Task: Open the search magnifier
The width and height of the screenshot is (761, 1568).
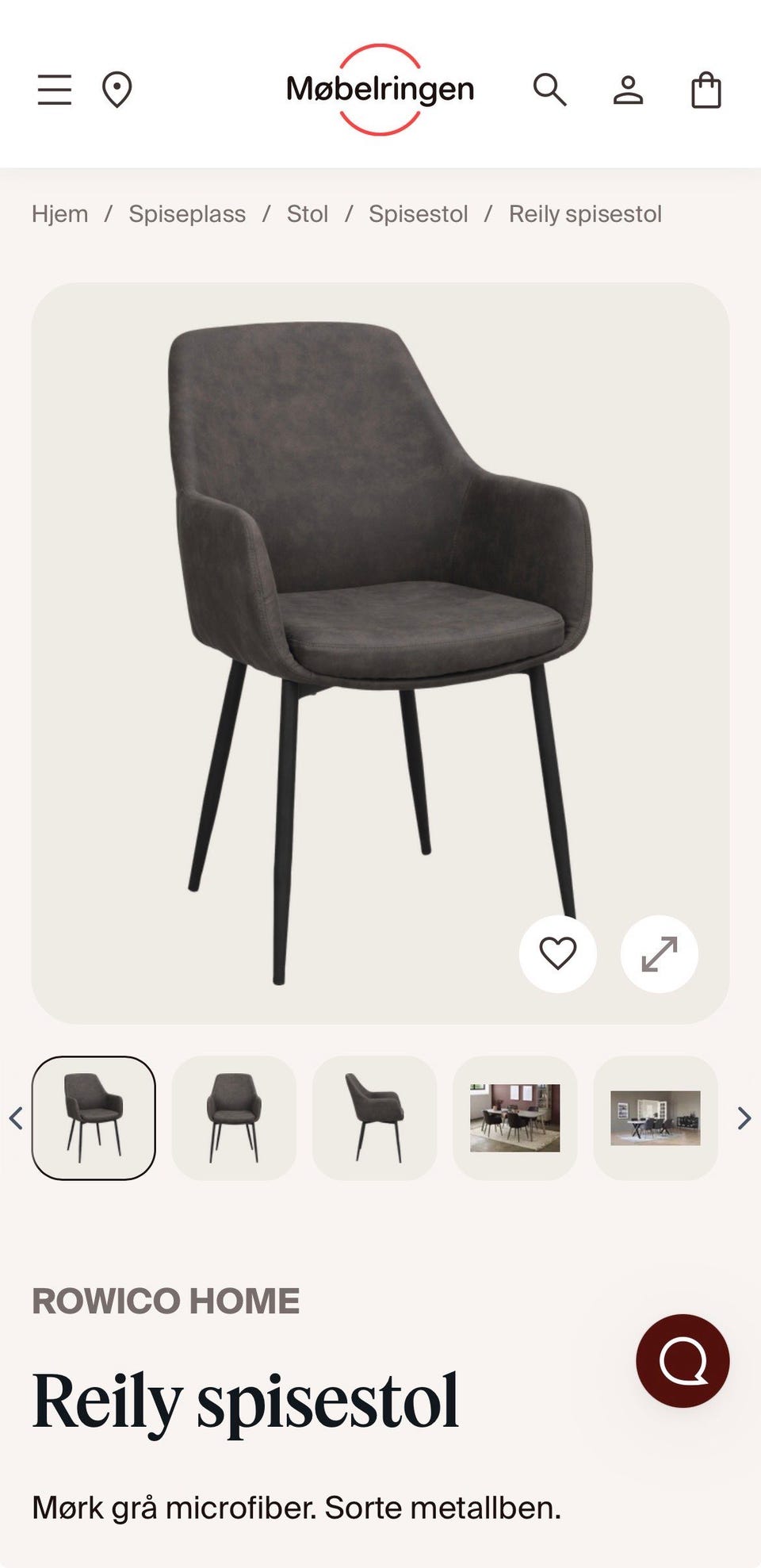Action: (x=549, y=90)
